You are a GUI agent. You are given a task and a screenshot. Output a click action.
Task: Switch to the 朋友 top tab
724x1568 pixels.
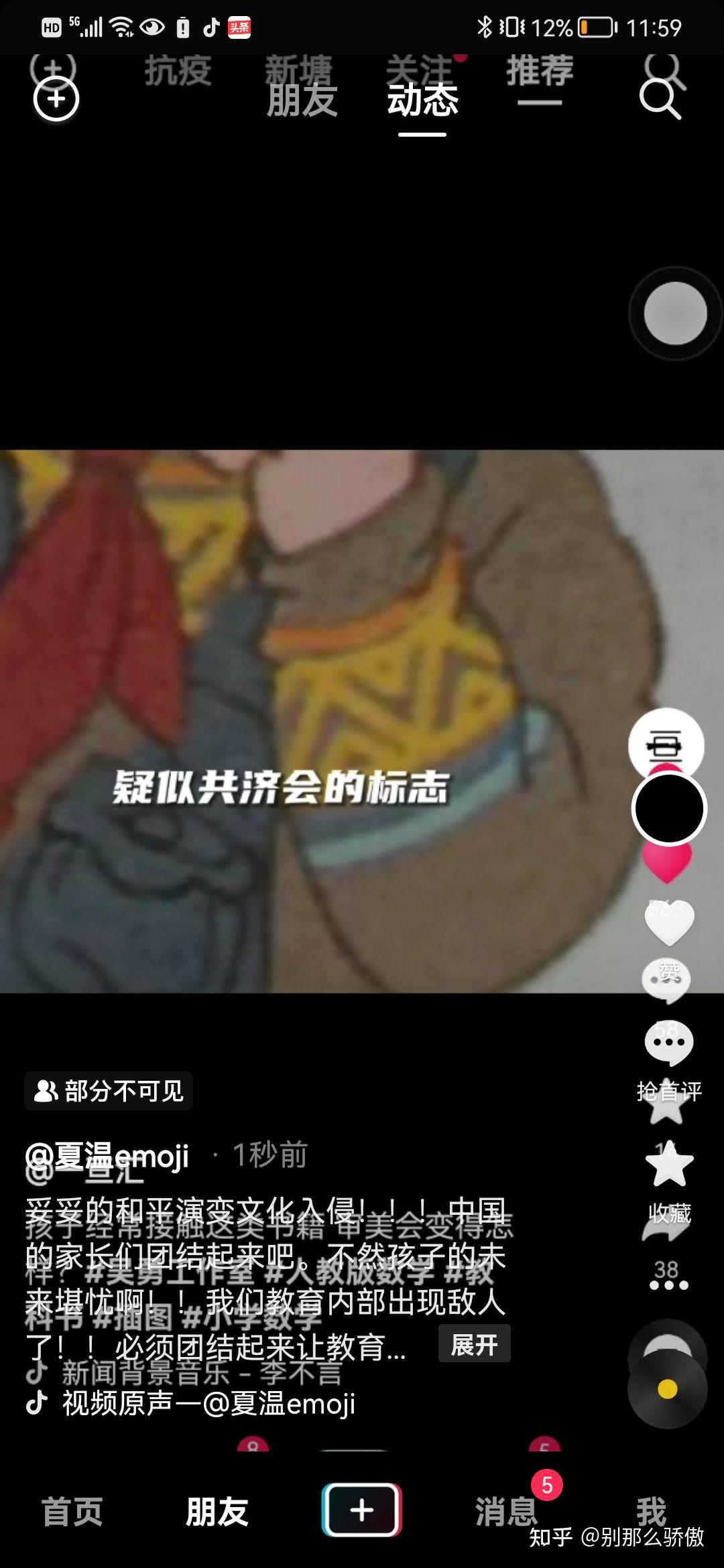302,101
